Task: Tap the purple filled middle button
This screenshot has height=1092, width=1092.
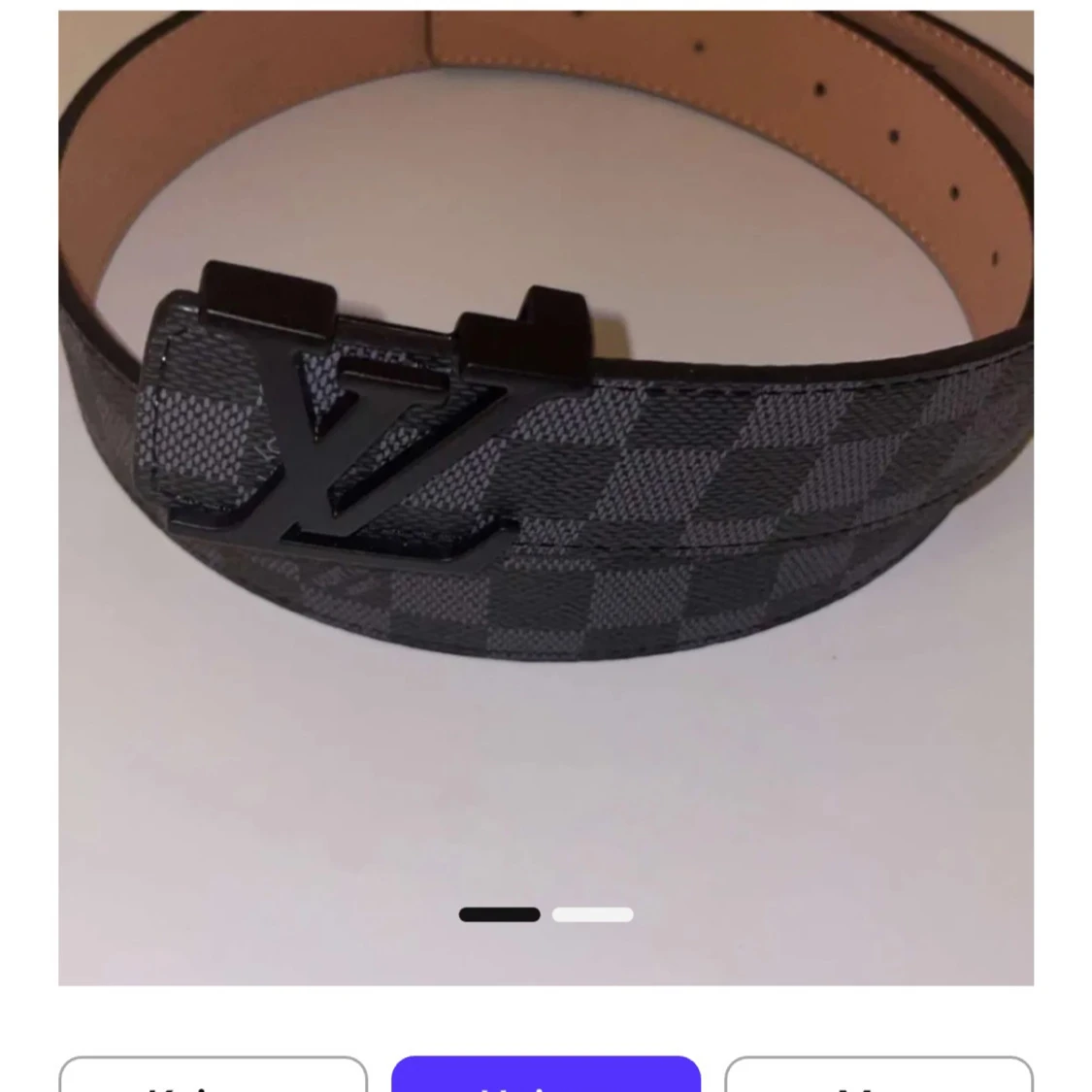Action: [546, 1074]
